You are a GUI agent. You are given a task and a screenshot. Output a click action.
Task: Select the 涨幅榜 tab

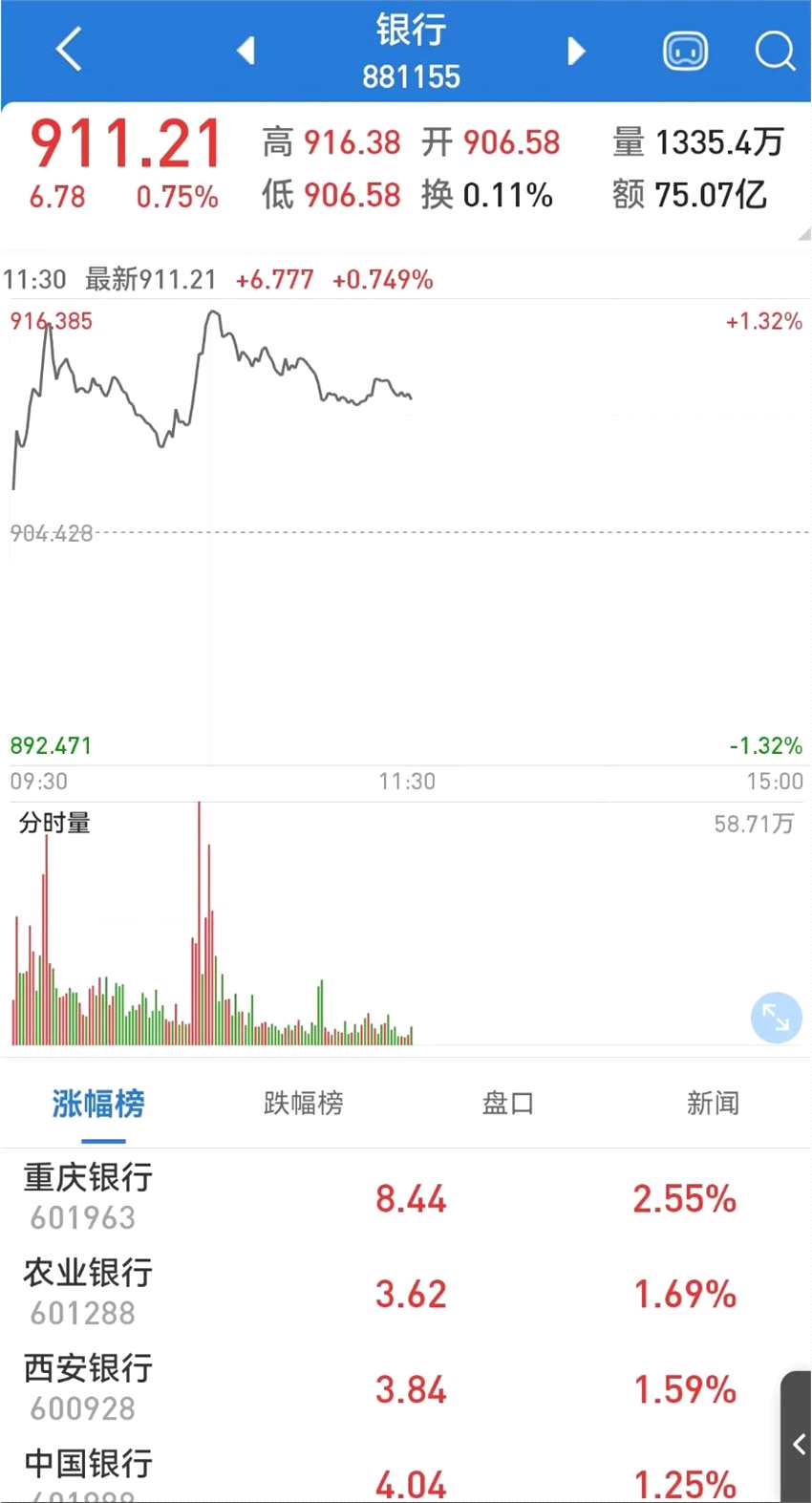click(x=98, y=1104)
